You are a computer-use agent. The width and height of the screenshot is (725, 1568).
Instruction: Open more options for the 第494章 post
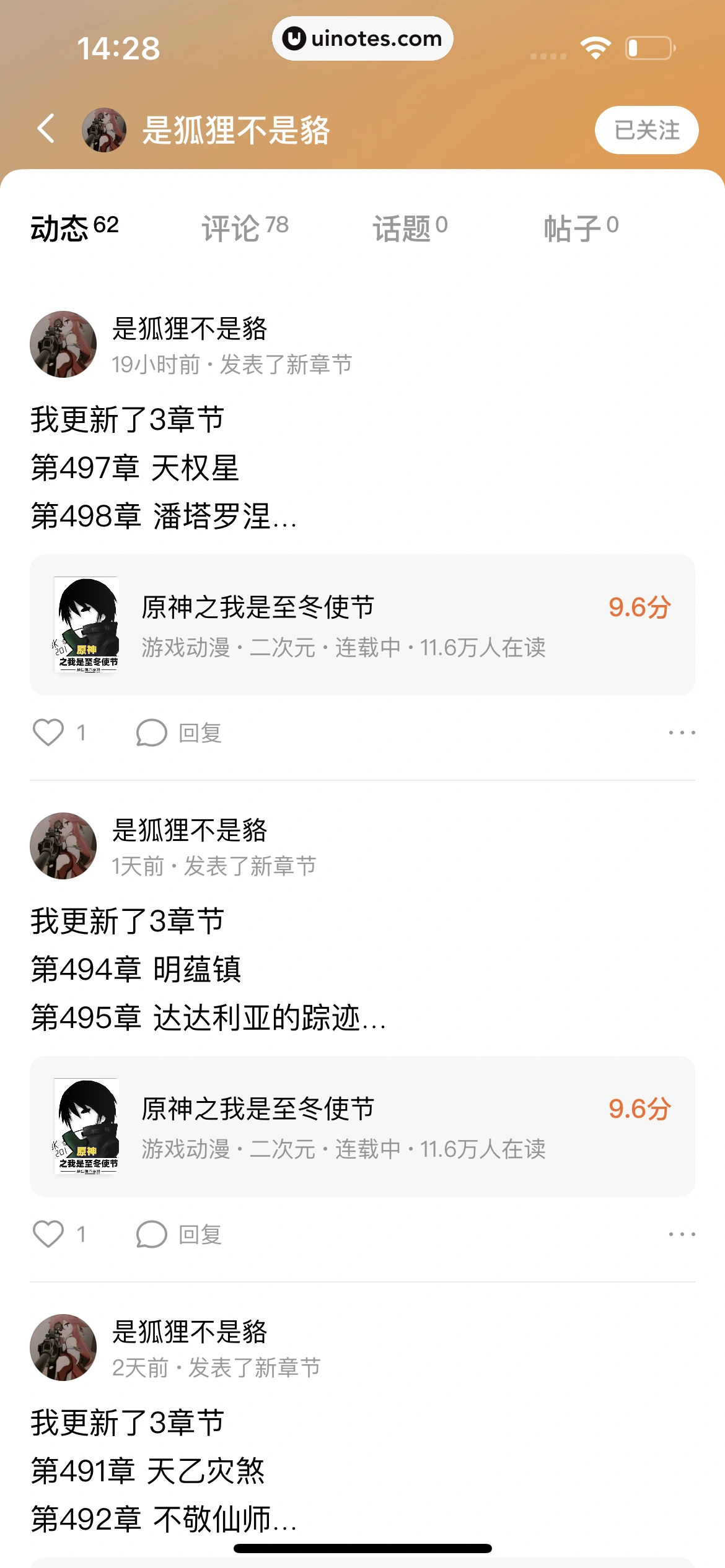tap(682, 1234)
